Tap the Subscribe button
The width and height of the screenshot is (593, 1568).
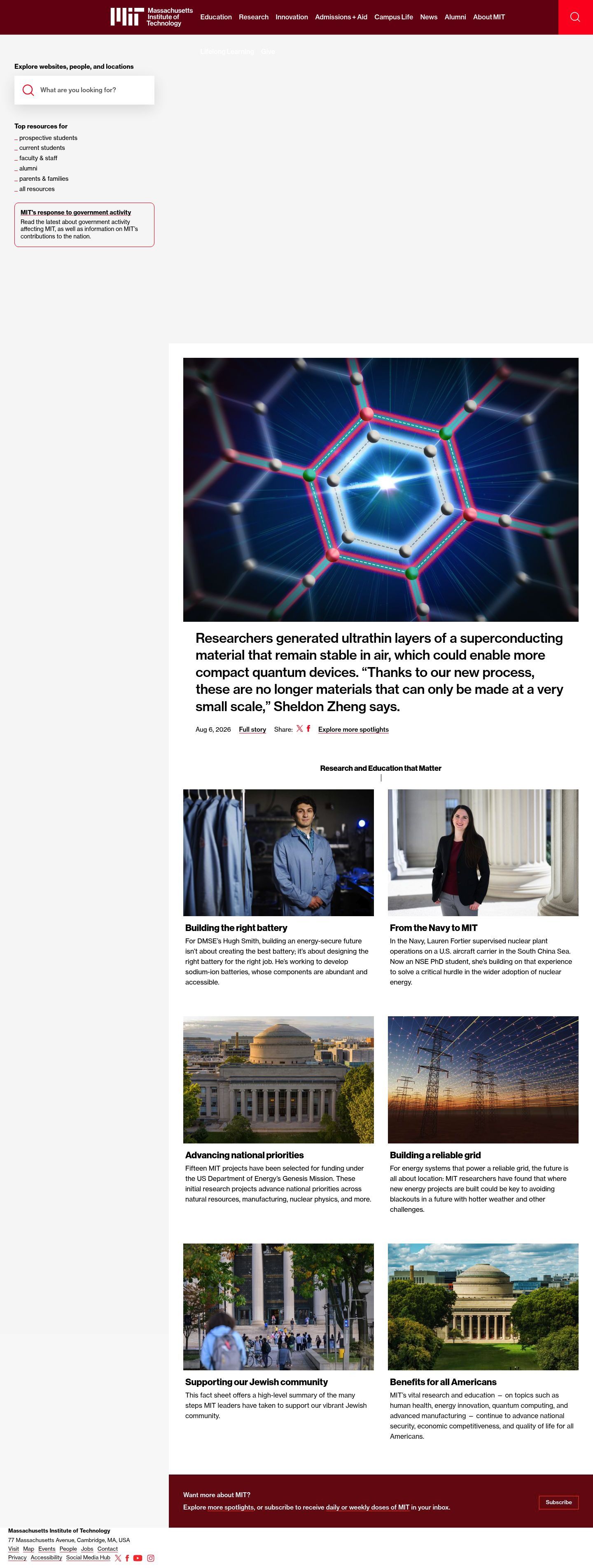click(558, 1502)
